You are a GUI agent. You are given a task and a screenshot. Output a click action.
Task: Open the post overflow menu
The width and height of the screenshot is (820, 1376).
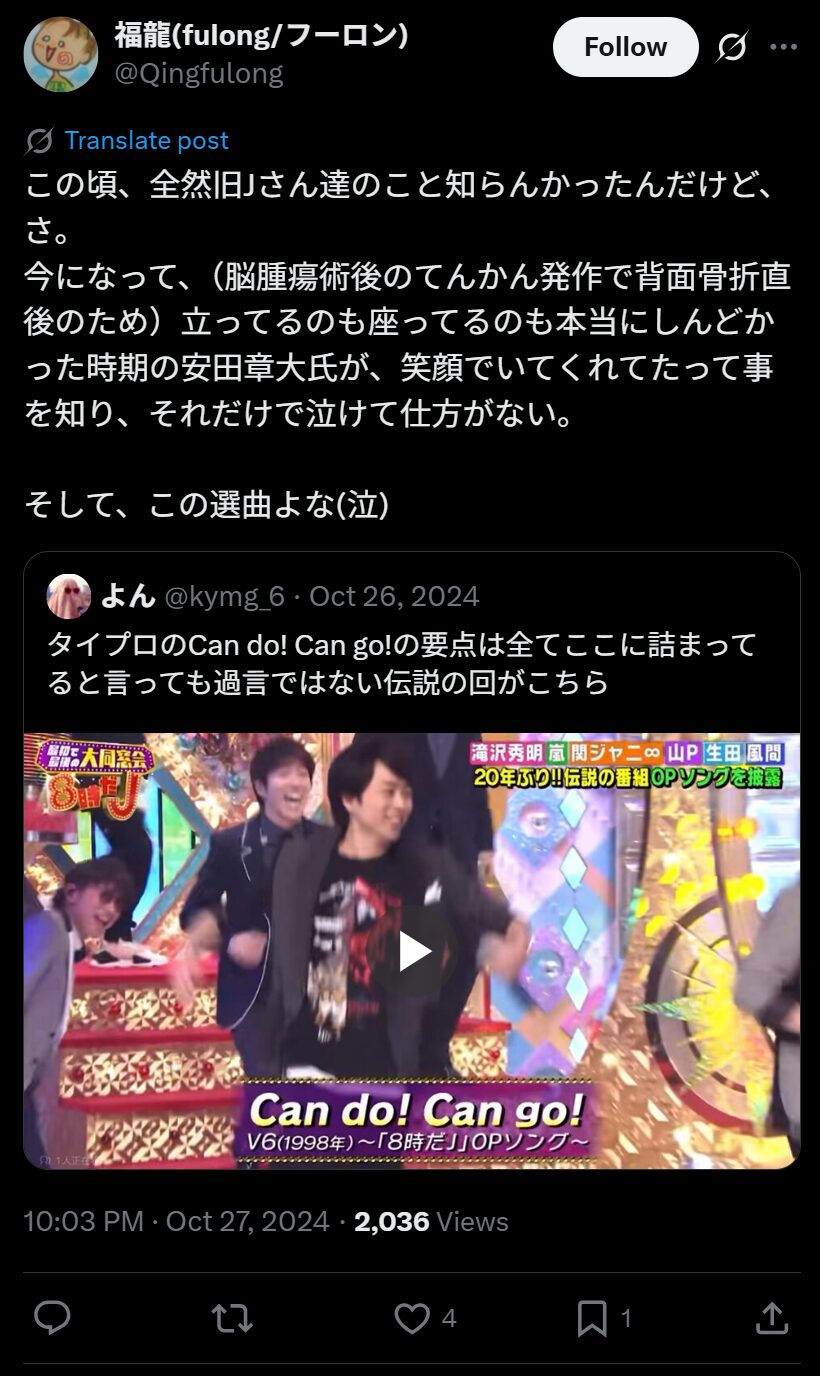(783, 47)
